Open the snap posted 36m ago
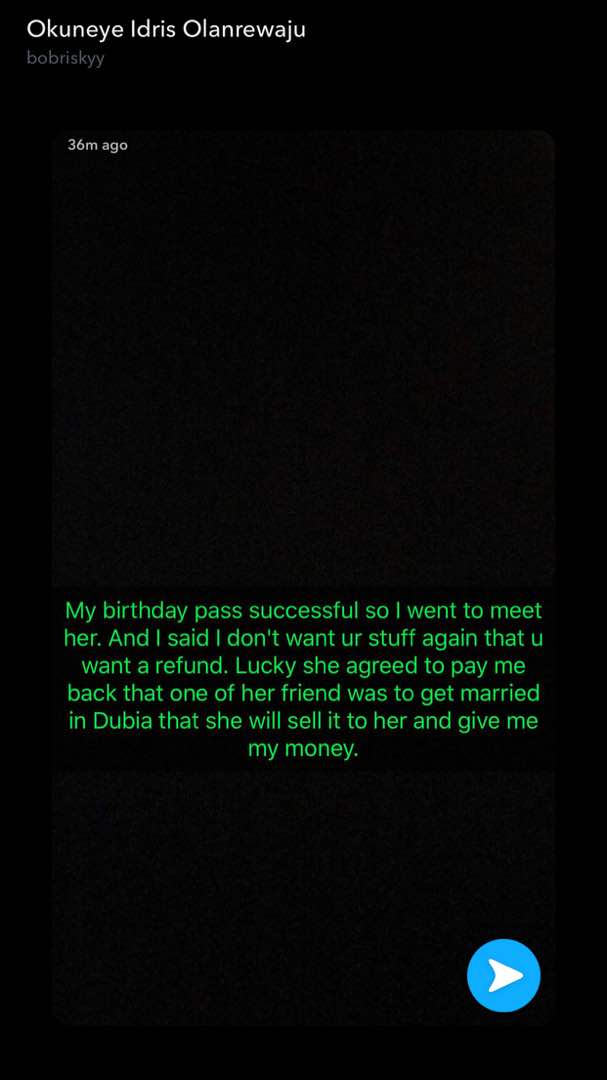Image resolution: width=607 pixels, height=1080 pixels. [303, 400]
